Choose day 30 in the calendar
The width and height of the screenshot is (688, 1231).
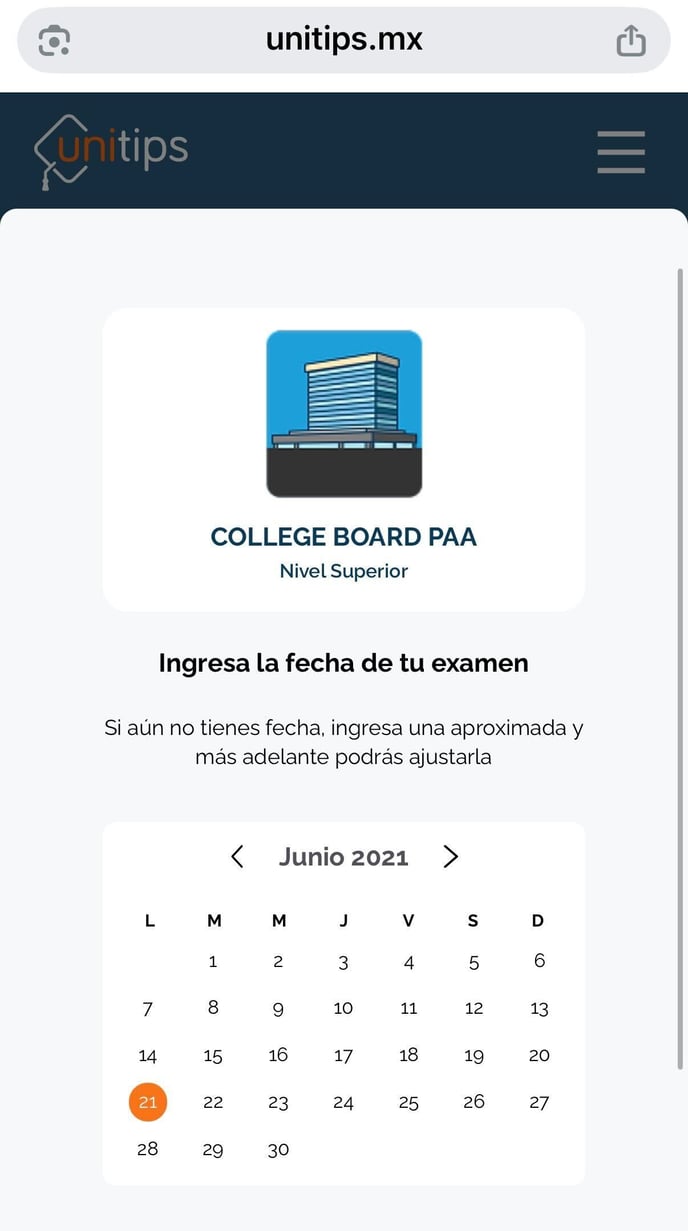click(x=278, y=1149)
